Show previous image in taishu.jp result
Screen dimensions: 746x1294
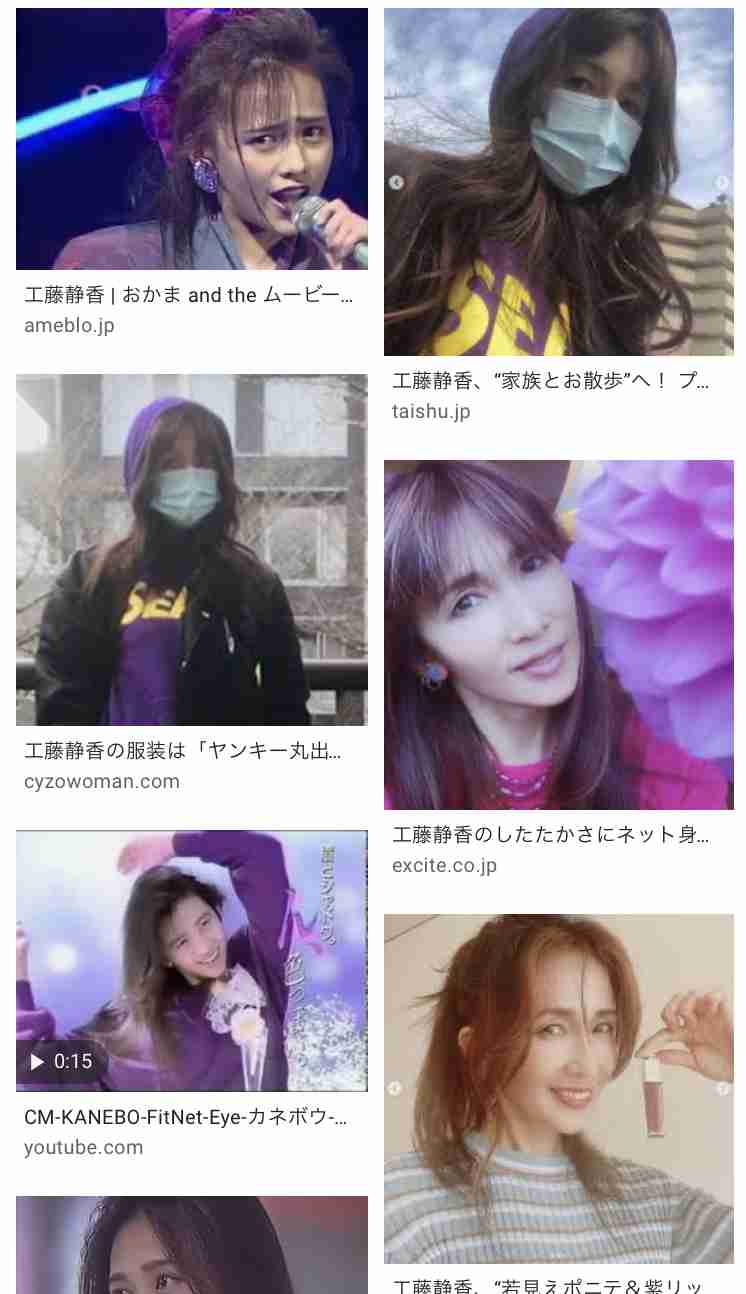point(396,183)
